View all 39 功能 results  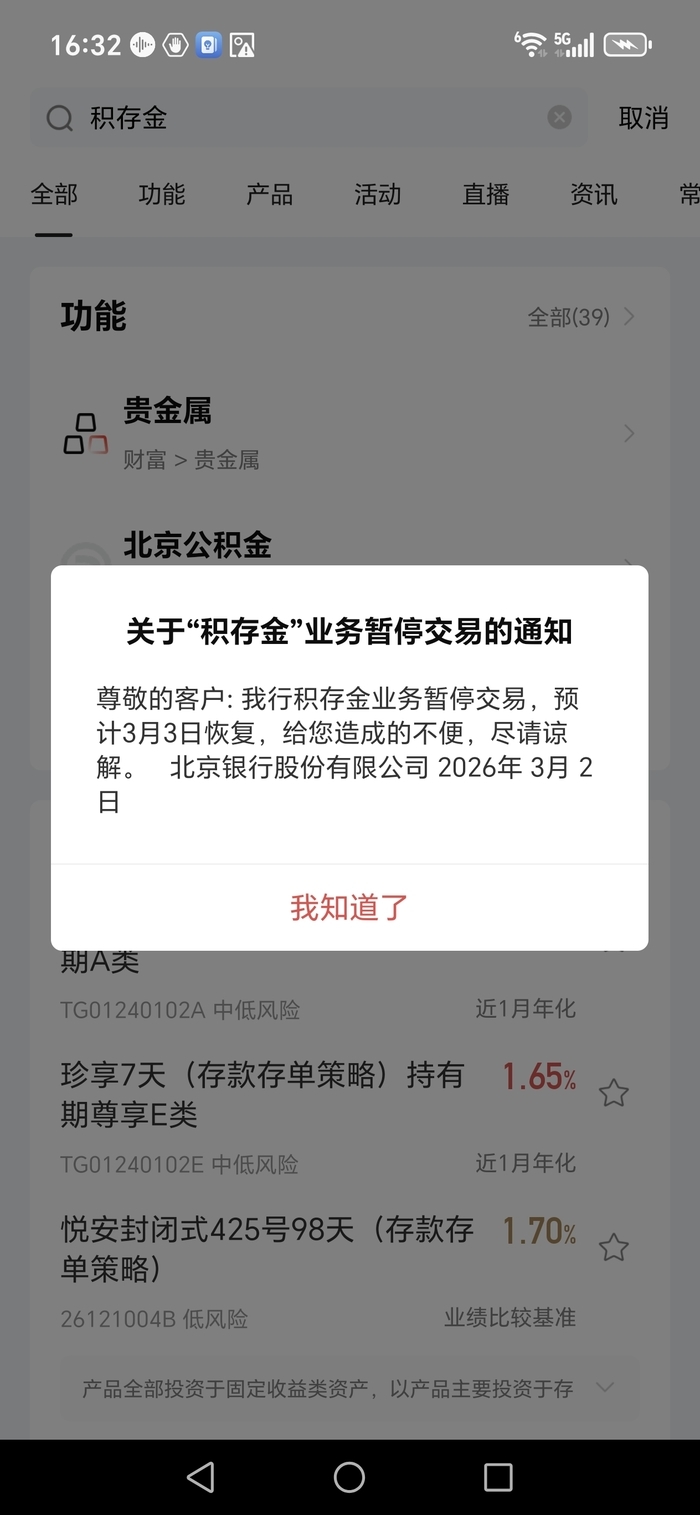(x=581, y=317)
